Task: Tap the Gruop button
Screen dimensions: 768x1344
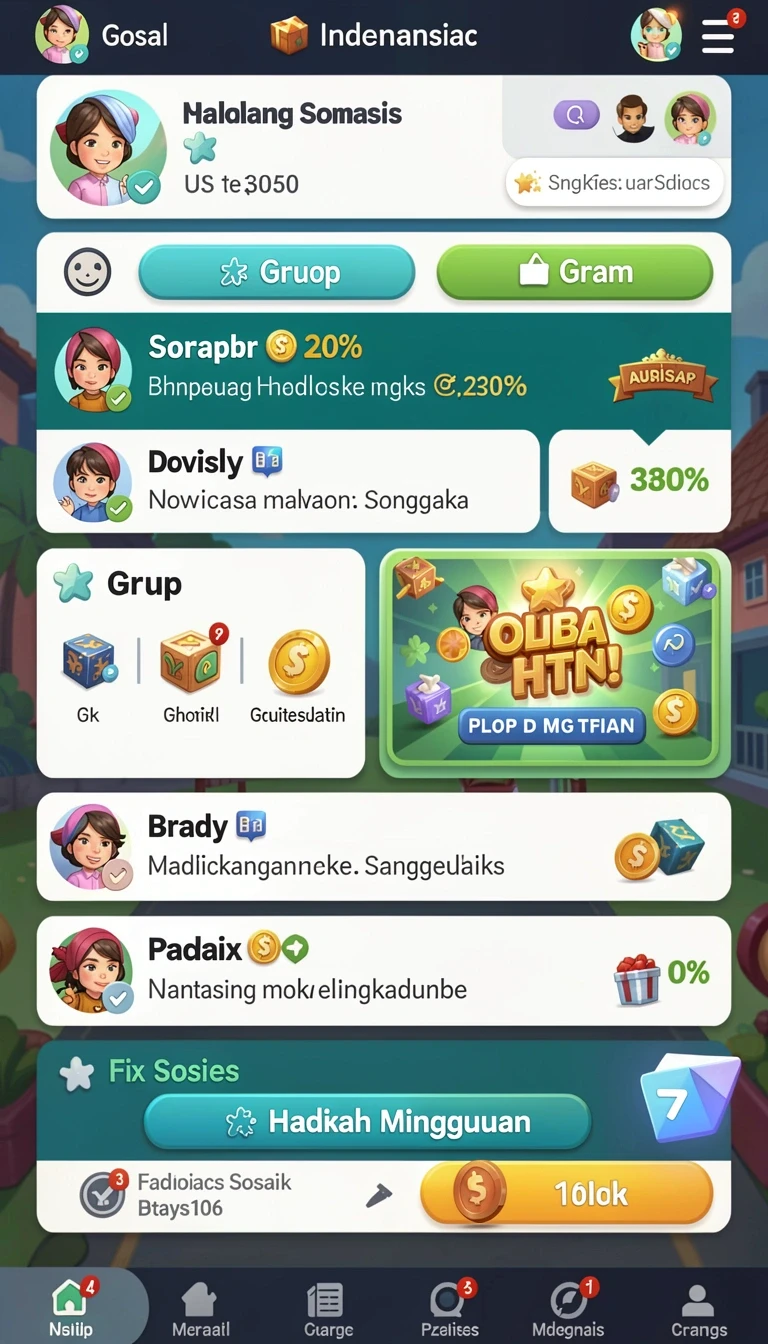Action: point(276,272)
